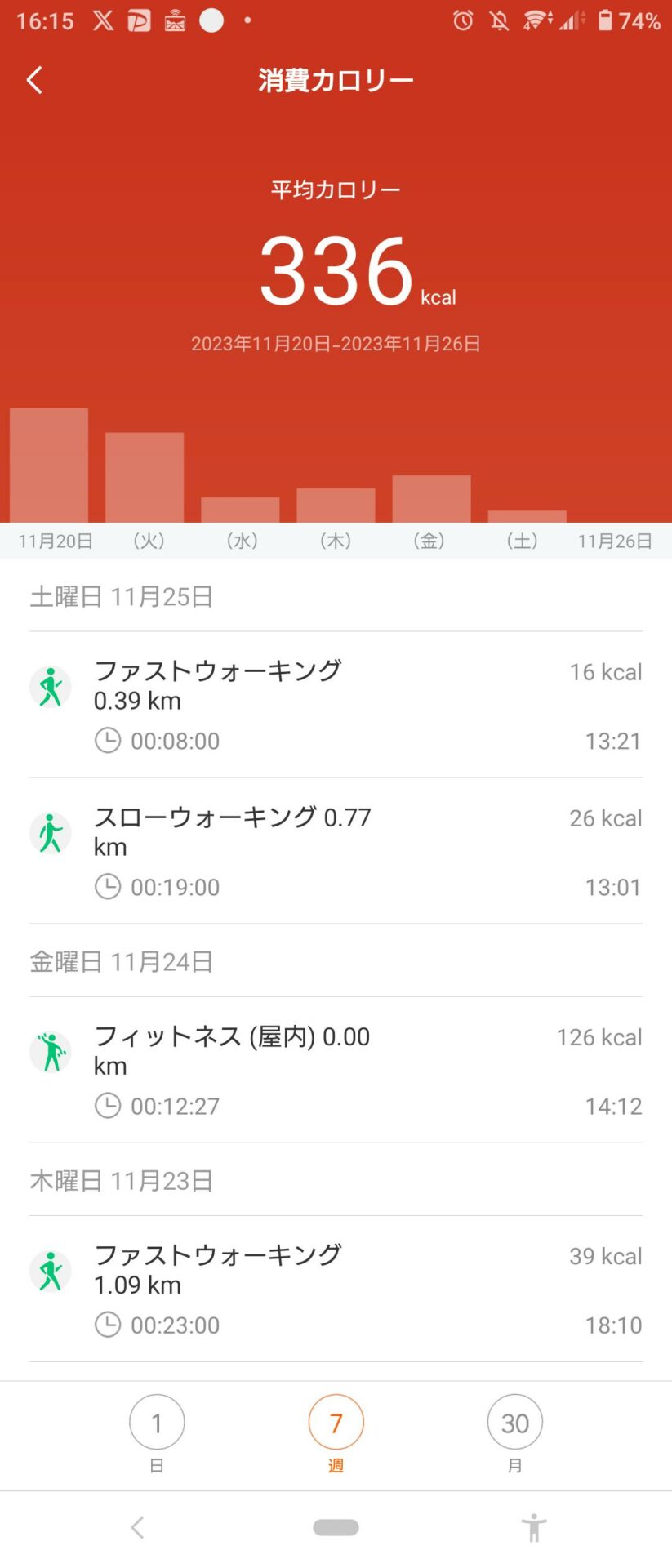Open the 18:10 ファストウォーキング 1.09 km activity
The image size is (672, 1568).
[x=336, y=1289]
